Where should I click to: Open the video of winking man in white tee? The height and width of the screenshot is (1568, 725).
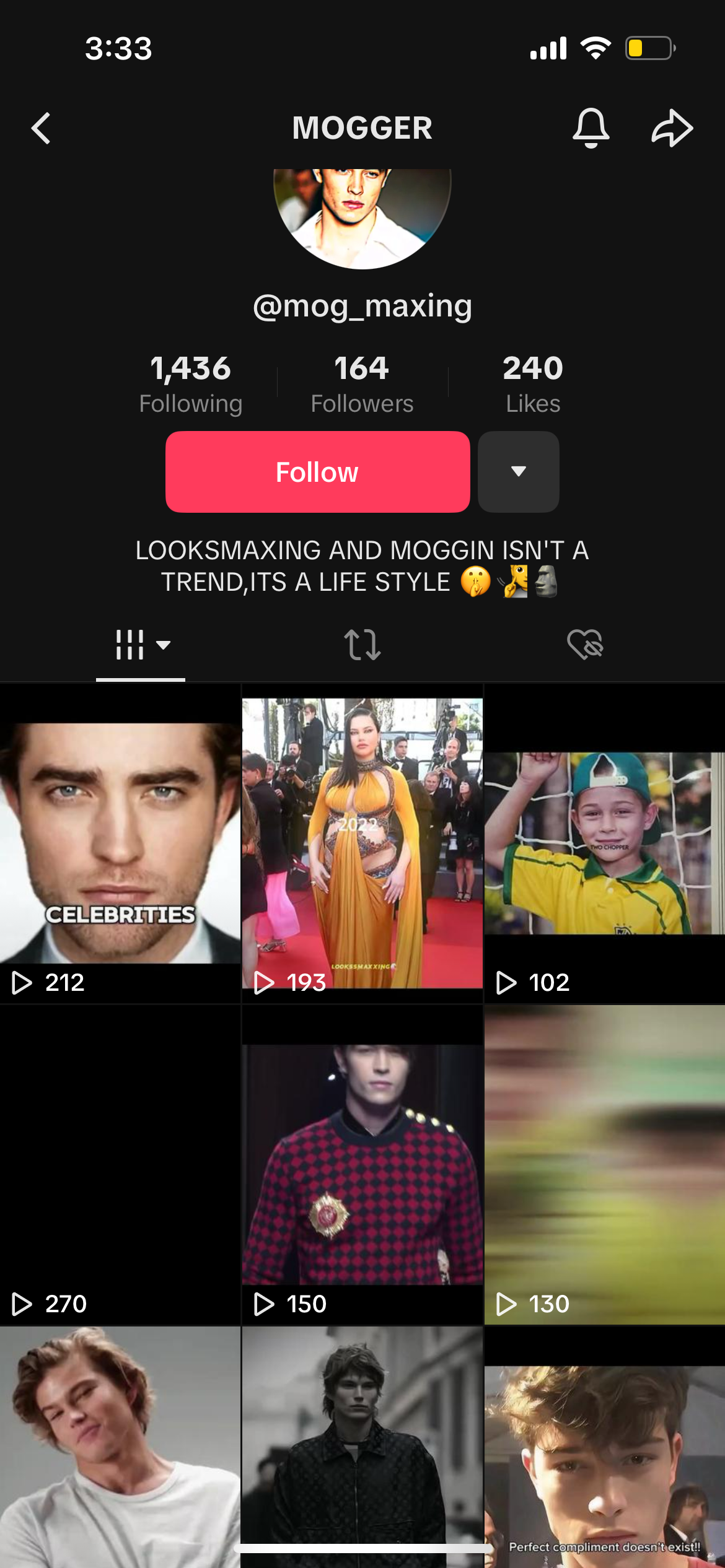[x=120, y=1449]
